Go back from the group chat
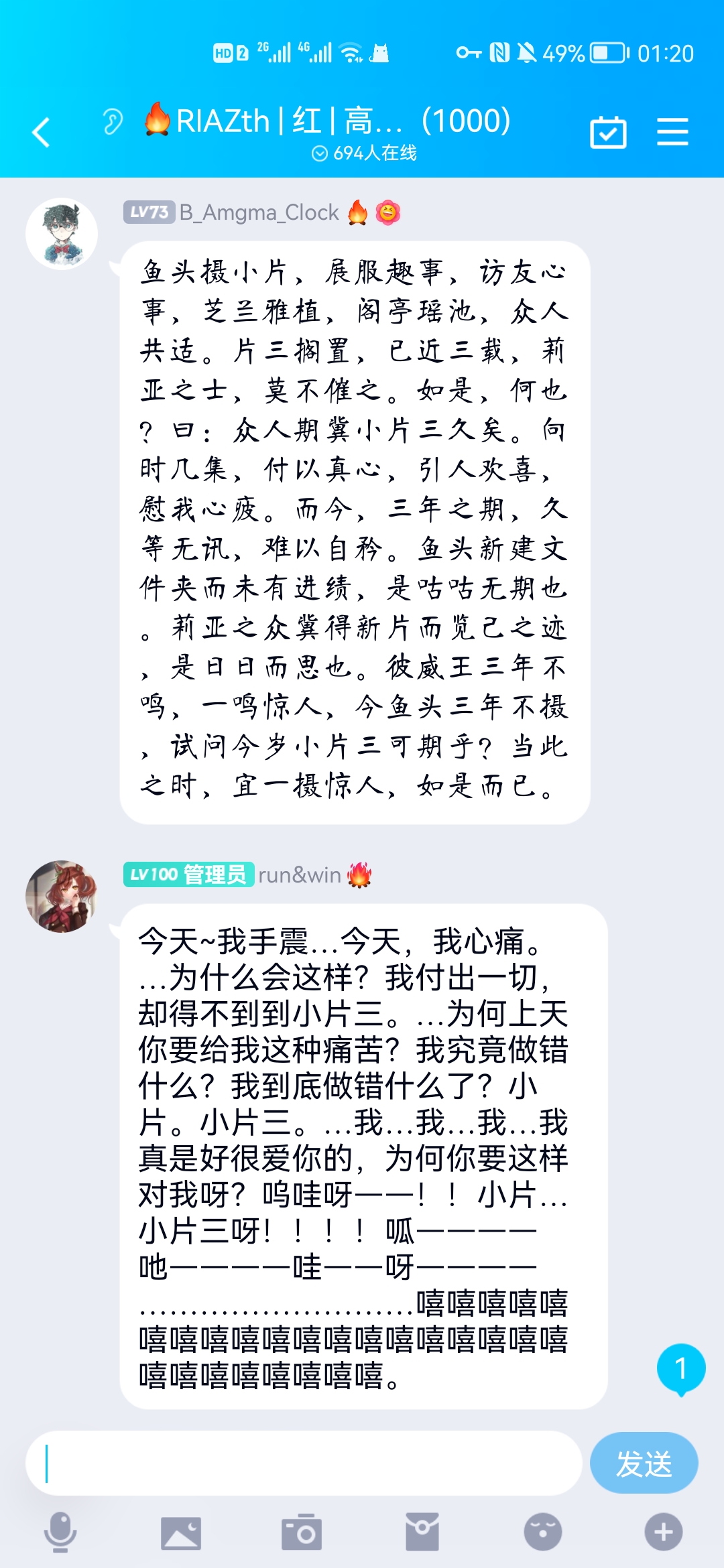This screenshot has width=724, height=1568. pyautogui.click(x=42, y=131)
